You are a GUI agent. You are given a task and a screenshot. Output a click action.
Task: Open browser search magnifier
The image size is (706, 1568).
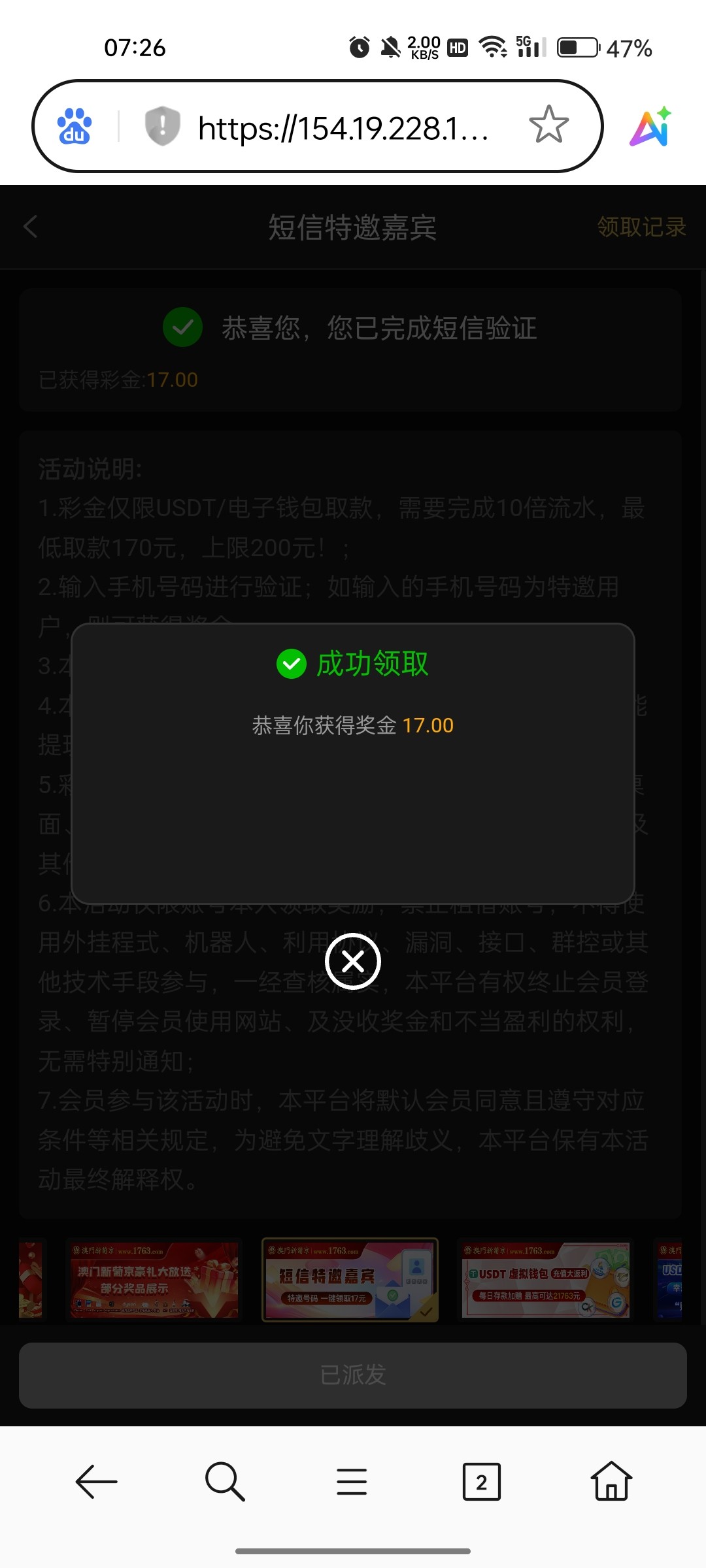pos(225,1482)
